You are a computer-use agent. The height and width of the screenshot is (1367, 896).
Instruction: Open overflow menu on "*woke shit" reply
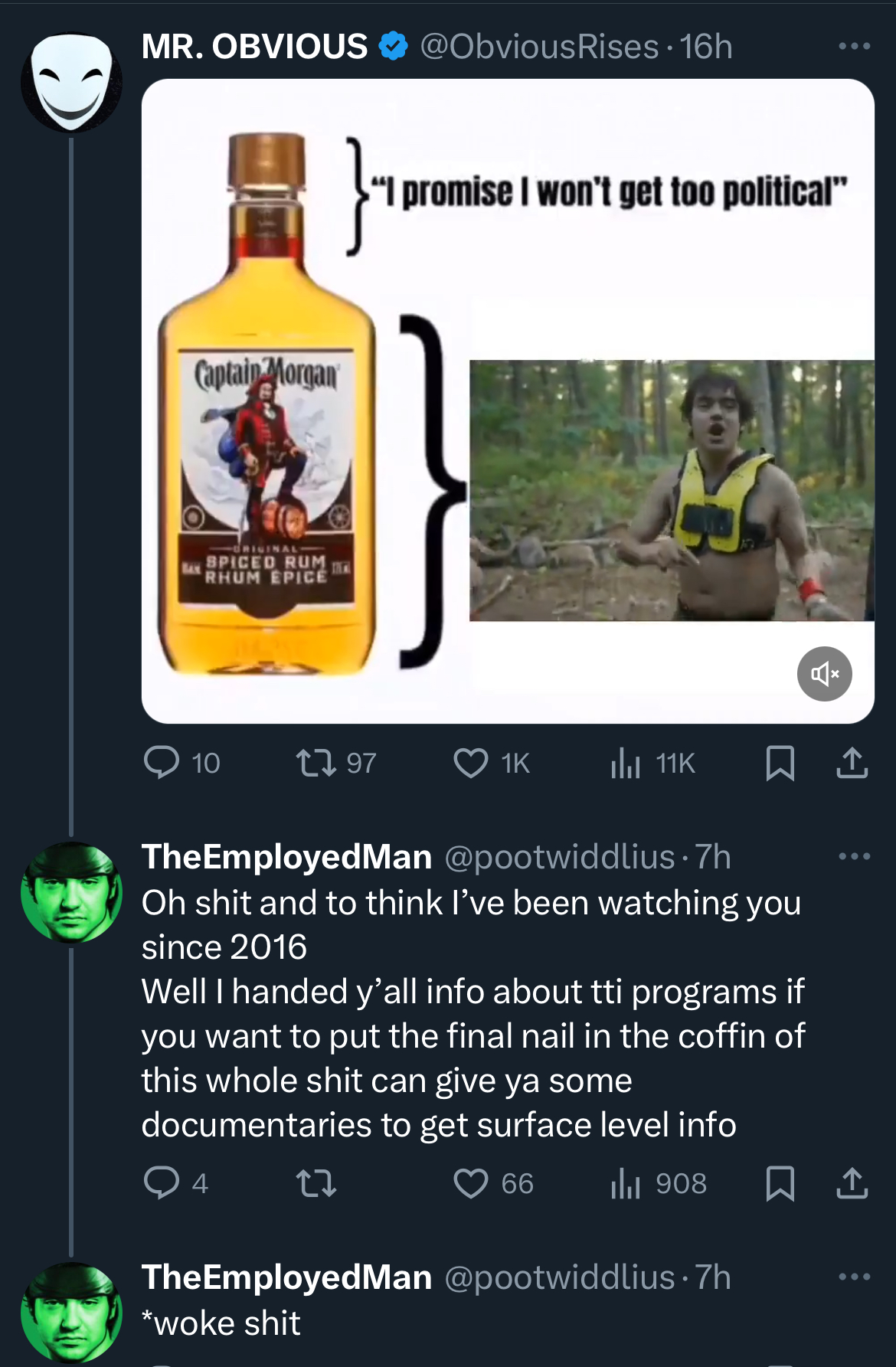[x=854, y=1277]
